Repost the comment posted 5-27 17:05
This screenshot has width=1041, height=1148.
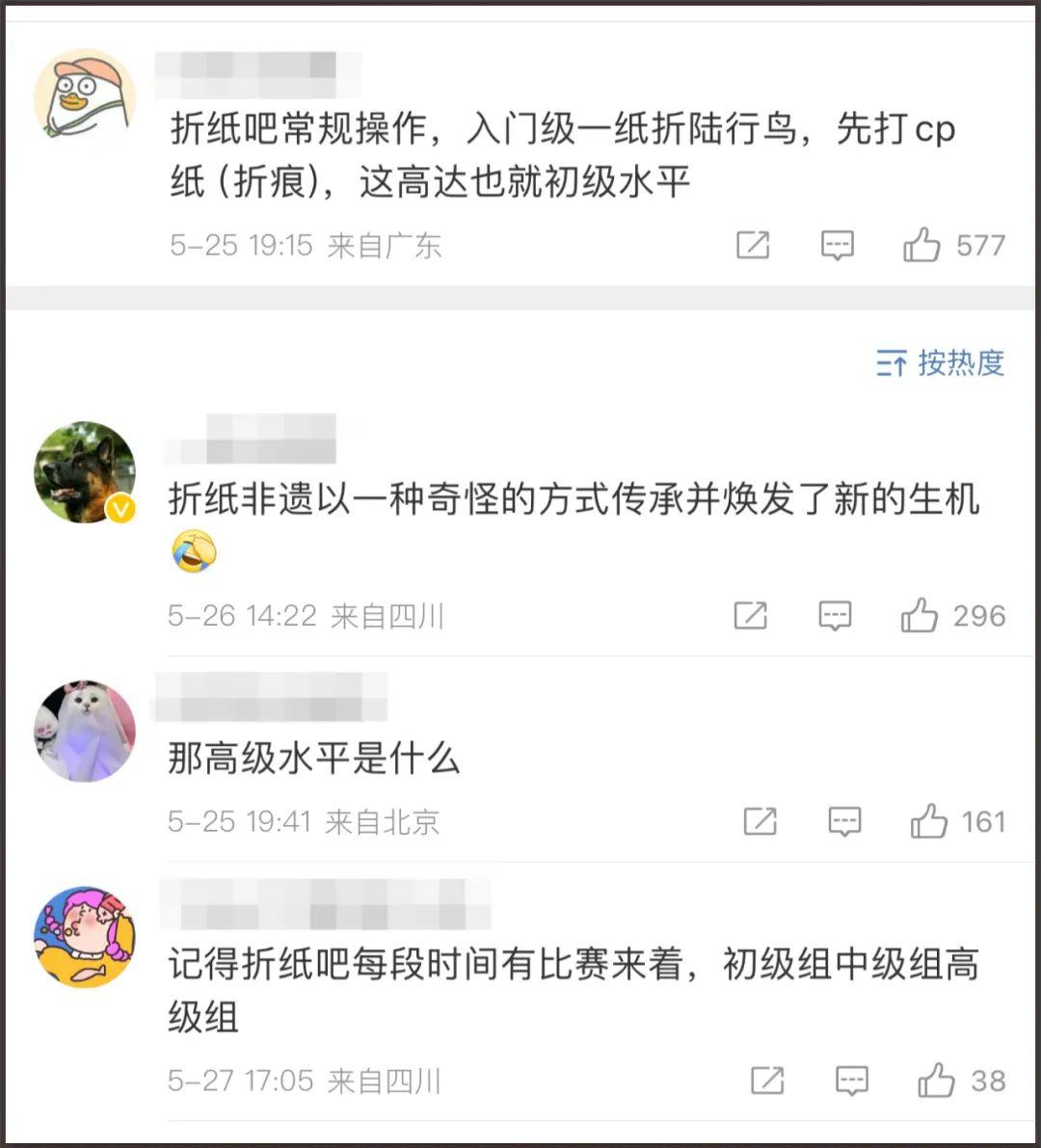click(x=767, y=1081)
